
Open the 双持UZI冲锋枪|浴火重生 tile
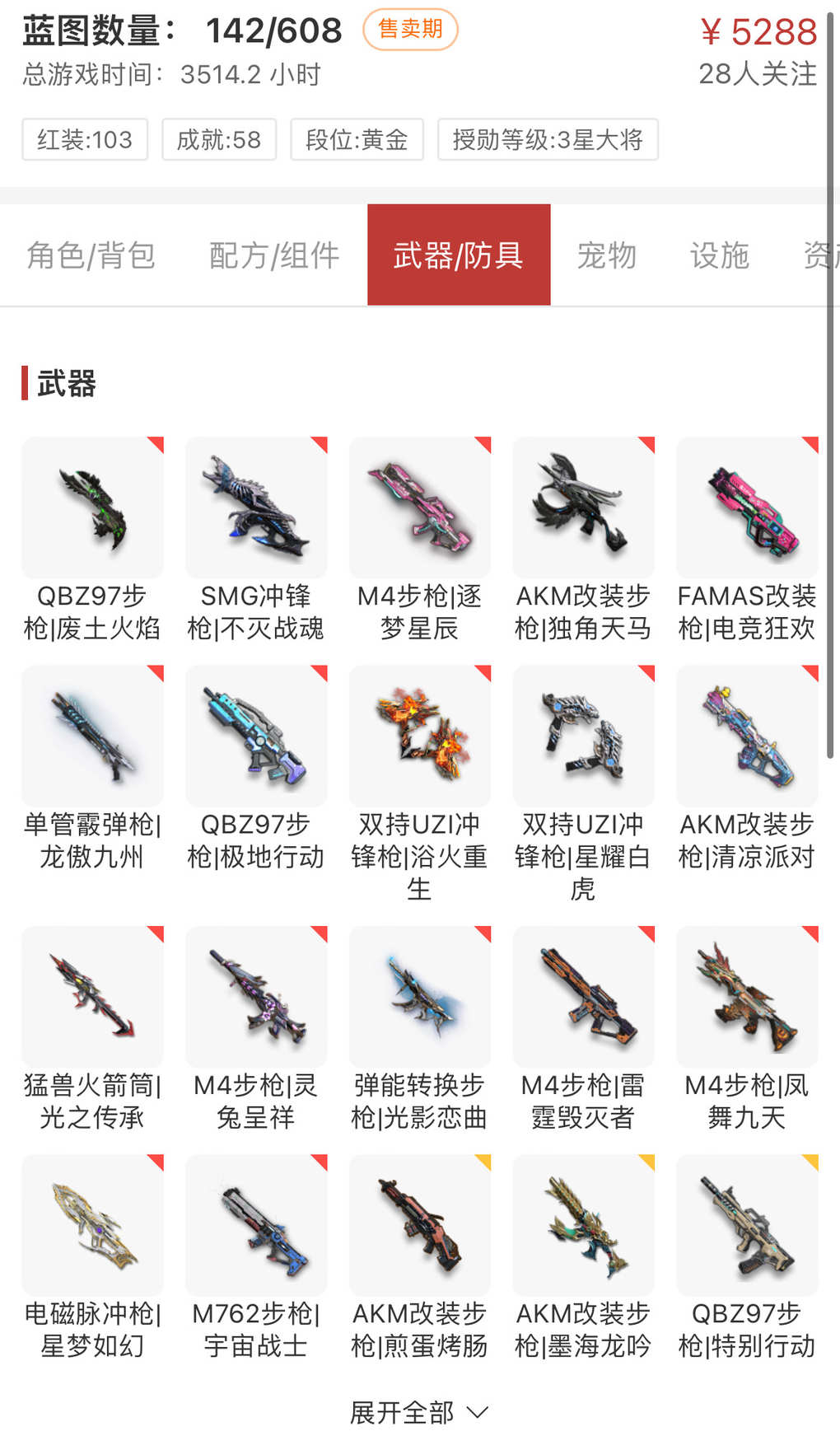pos(420,737)
